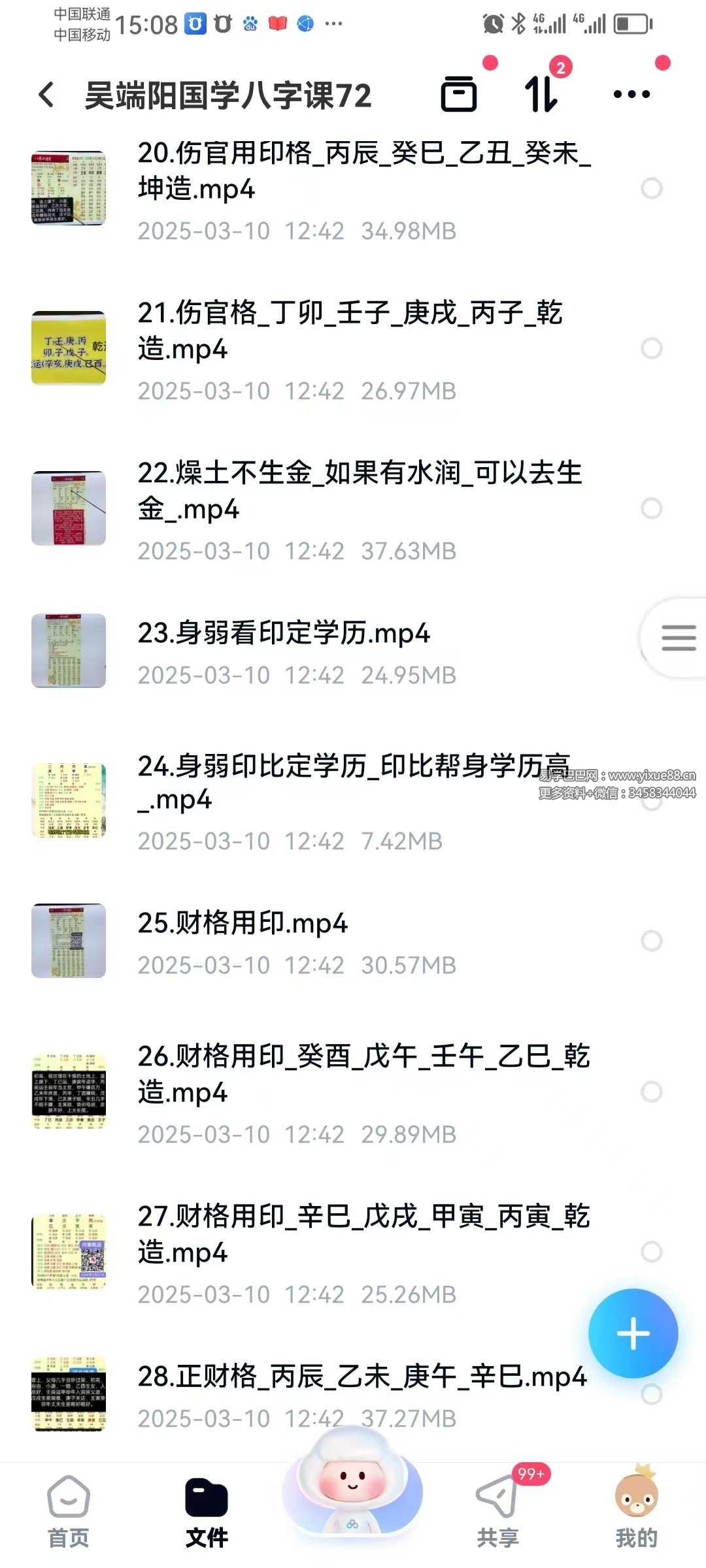
Task: Open the thumbnail of 24.身弱印比定学历 video
Action: [x=69, y=800]
